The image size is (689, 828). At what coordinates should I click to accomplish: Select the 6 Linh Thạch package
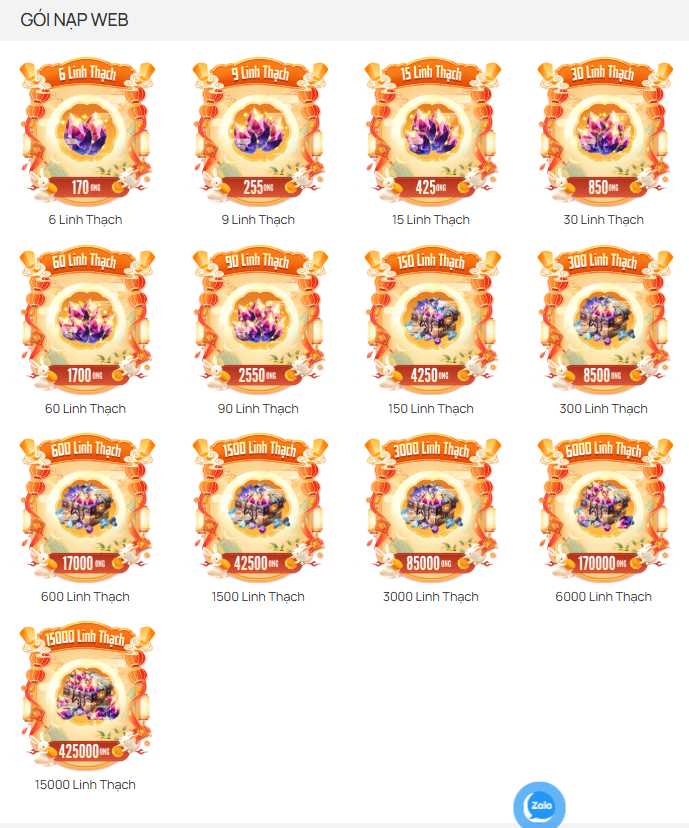click(x=86, y=132)
